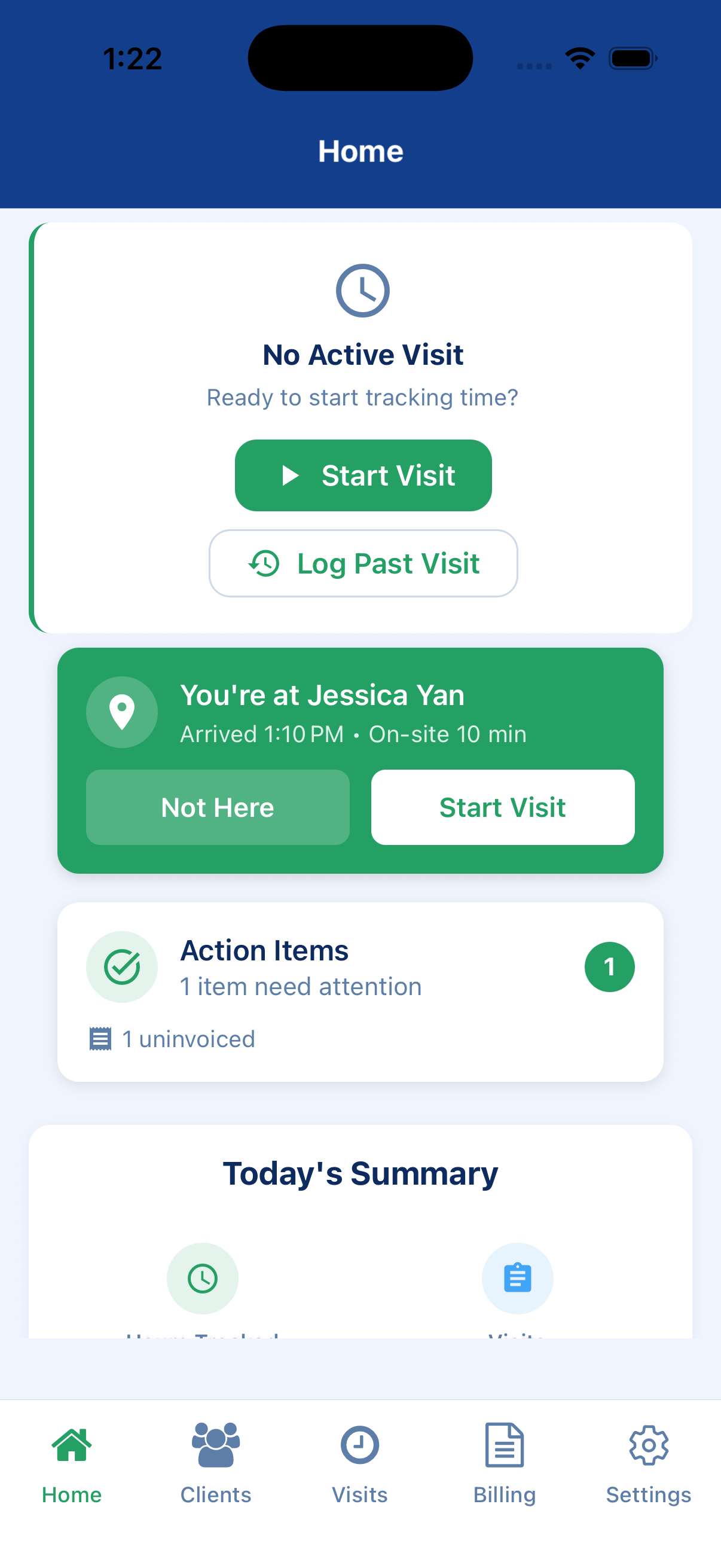This screenshot has width=721, height=1568.
Task: Start visit from the Jessica Yan banner
Action: (502, 807)
